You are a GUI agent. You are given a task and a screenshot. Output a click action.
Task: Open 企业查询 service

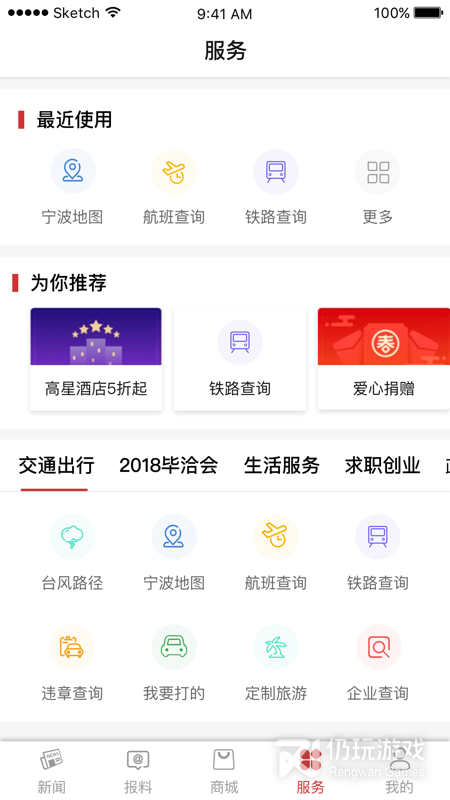click(378, 663)
